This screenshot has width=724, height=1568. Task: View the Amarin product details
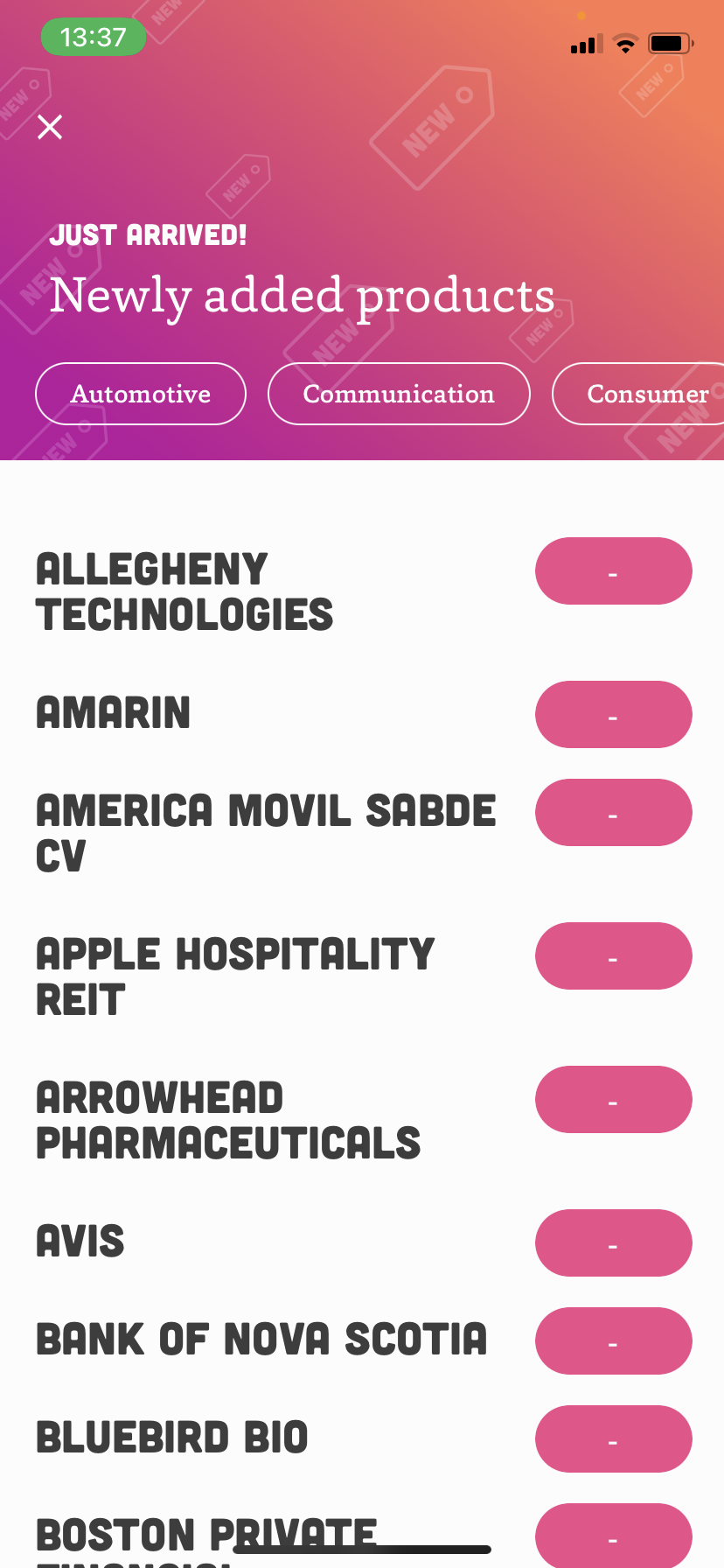tap(114, 713)
